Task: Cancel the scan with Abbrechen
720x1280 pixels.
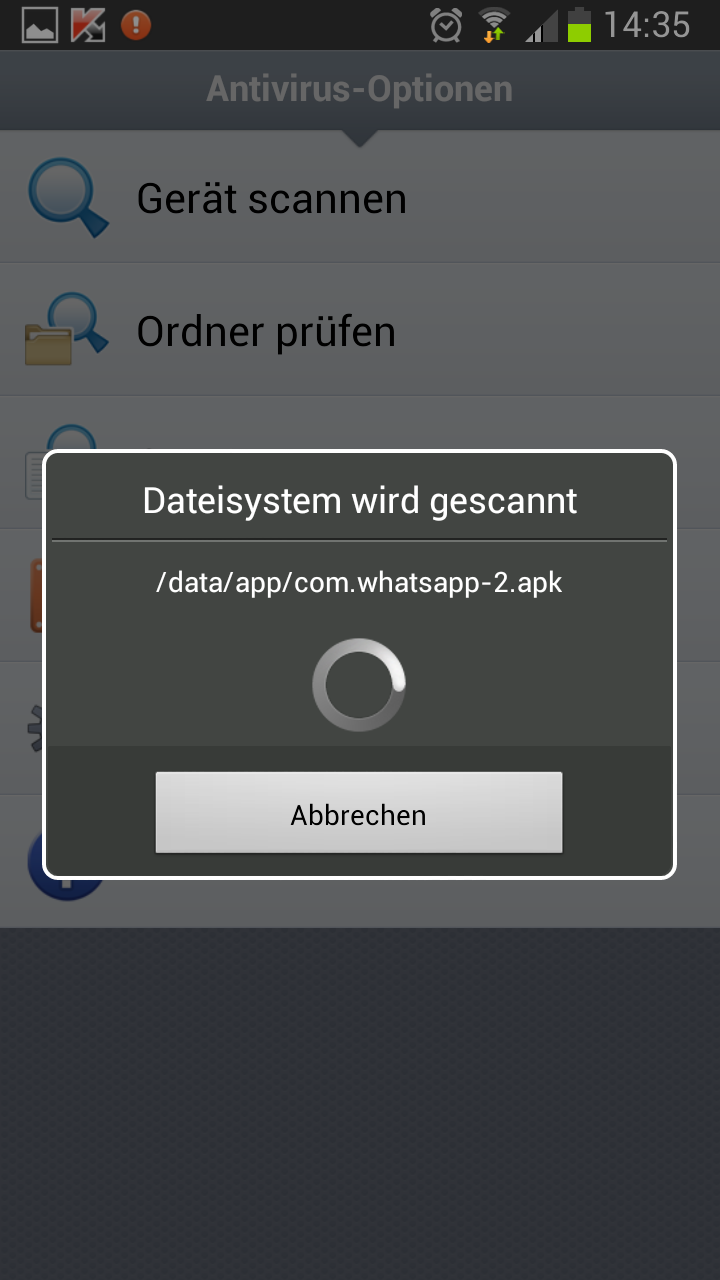Action: [x=358, y=813]
